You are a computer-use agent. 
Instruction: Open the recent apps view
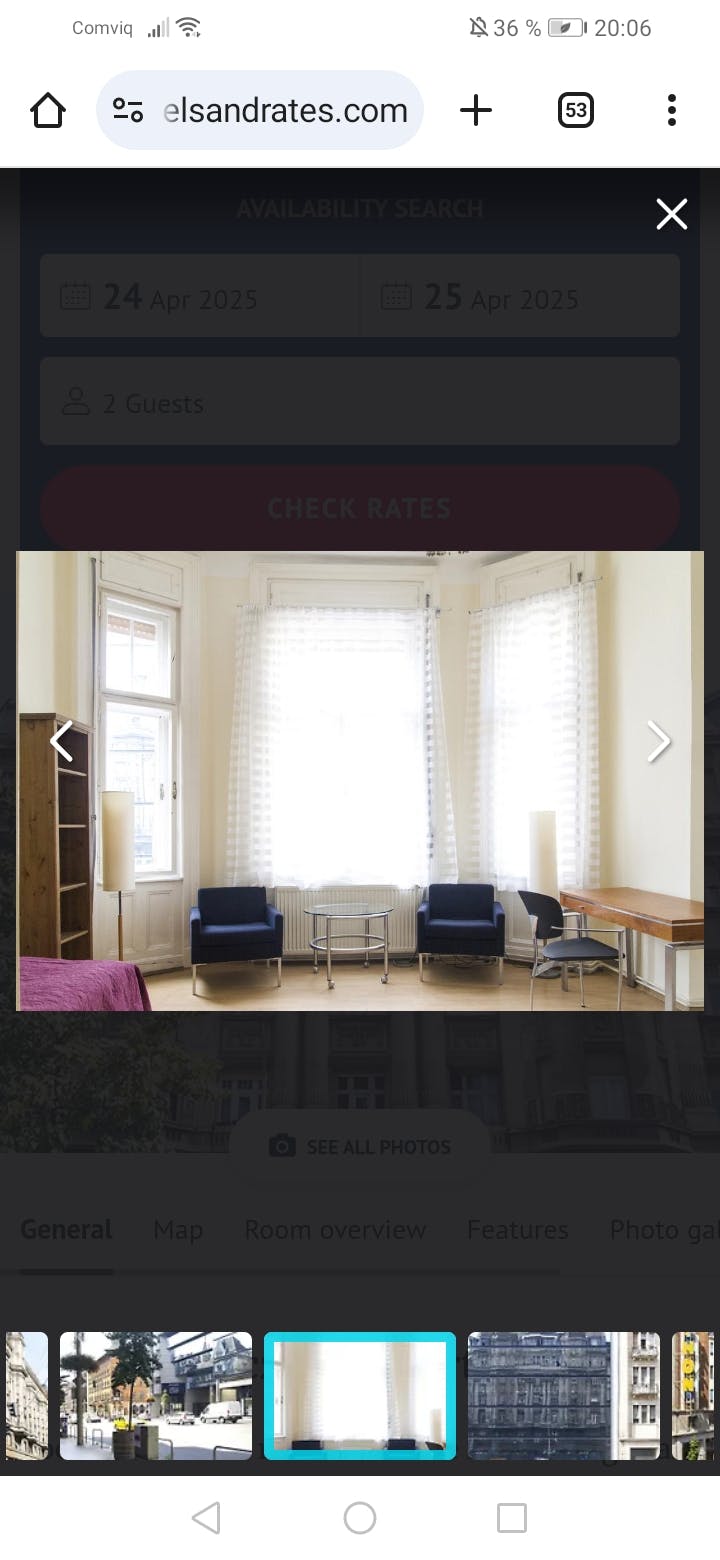[511, 1518]
